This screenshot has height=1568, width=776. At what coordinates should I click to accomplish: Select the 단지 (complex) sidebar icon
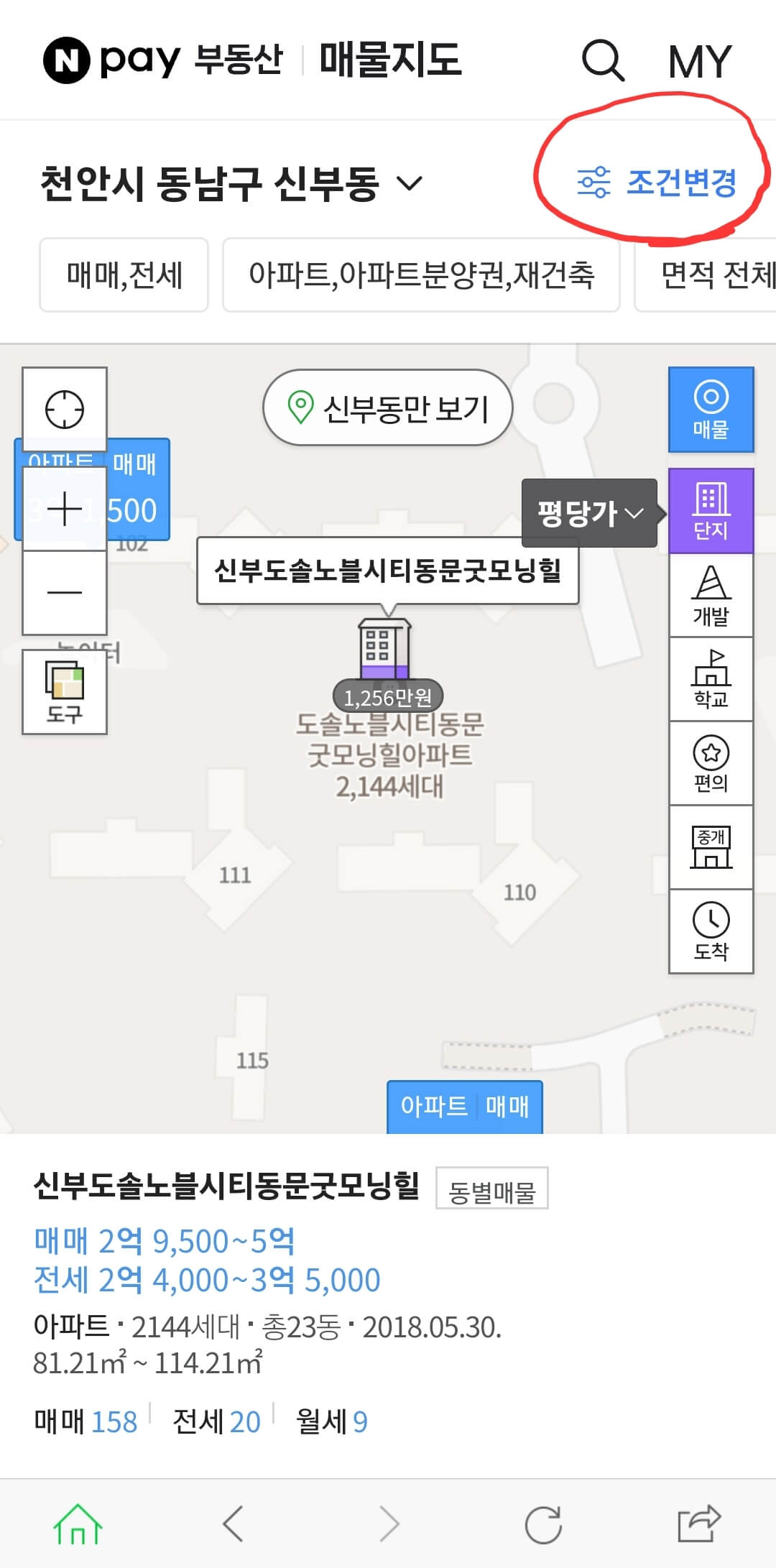point(710,510)
